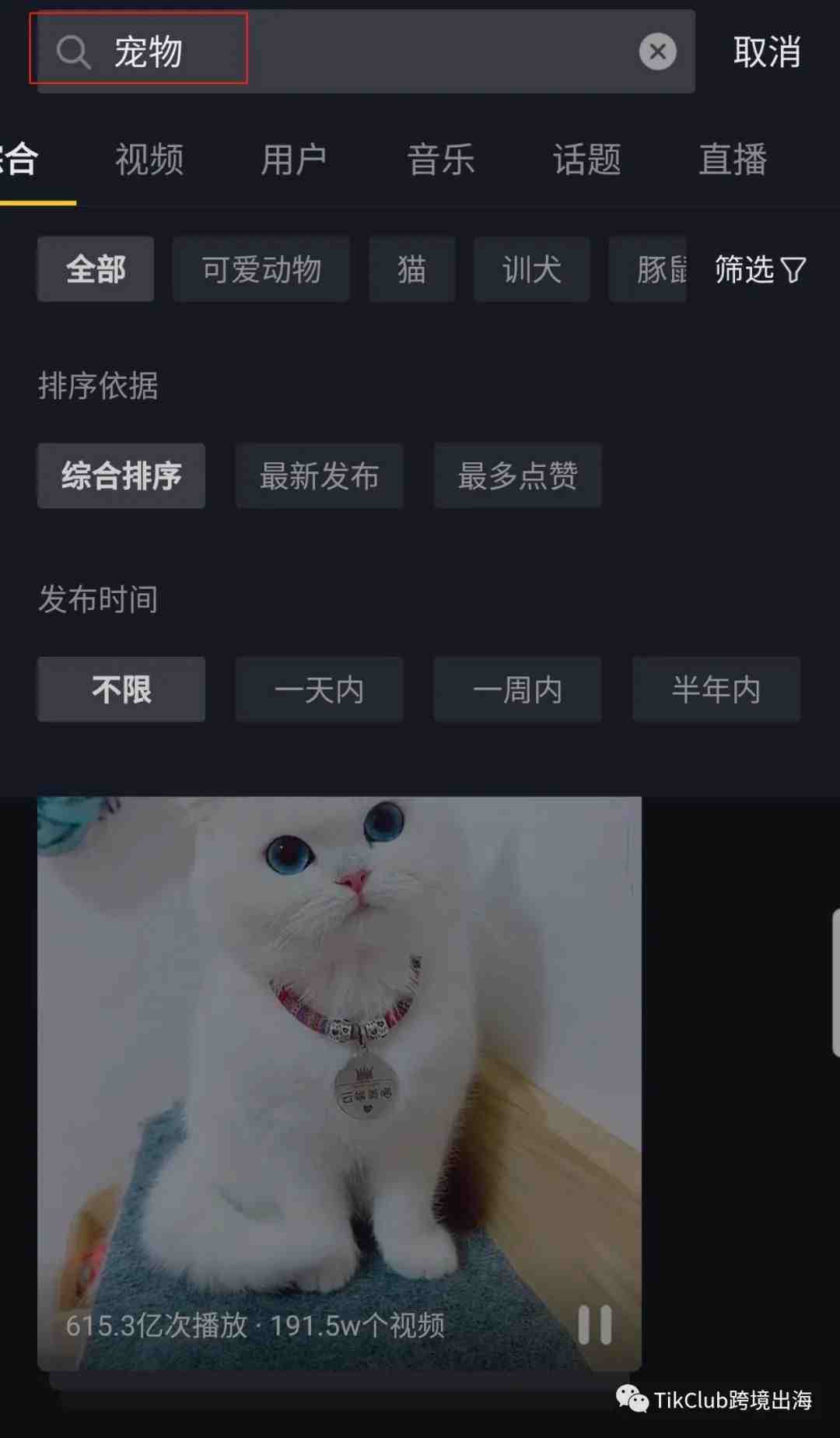
Task: Choose the 训犬 chip
Action: (x=532, y=269)
